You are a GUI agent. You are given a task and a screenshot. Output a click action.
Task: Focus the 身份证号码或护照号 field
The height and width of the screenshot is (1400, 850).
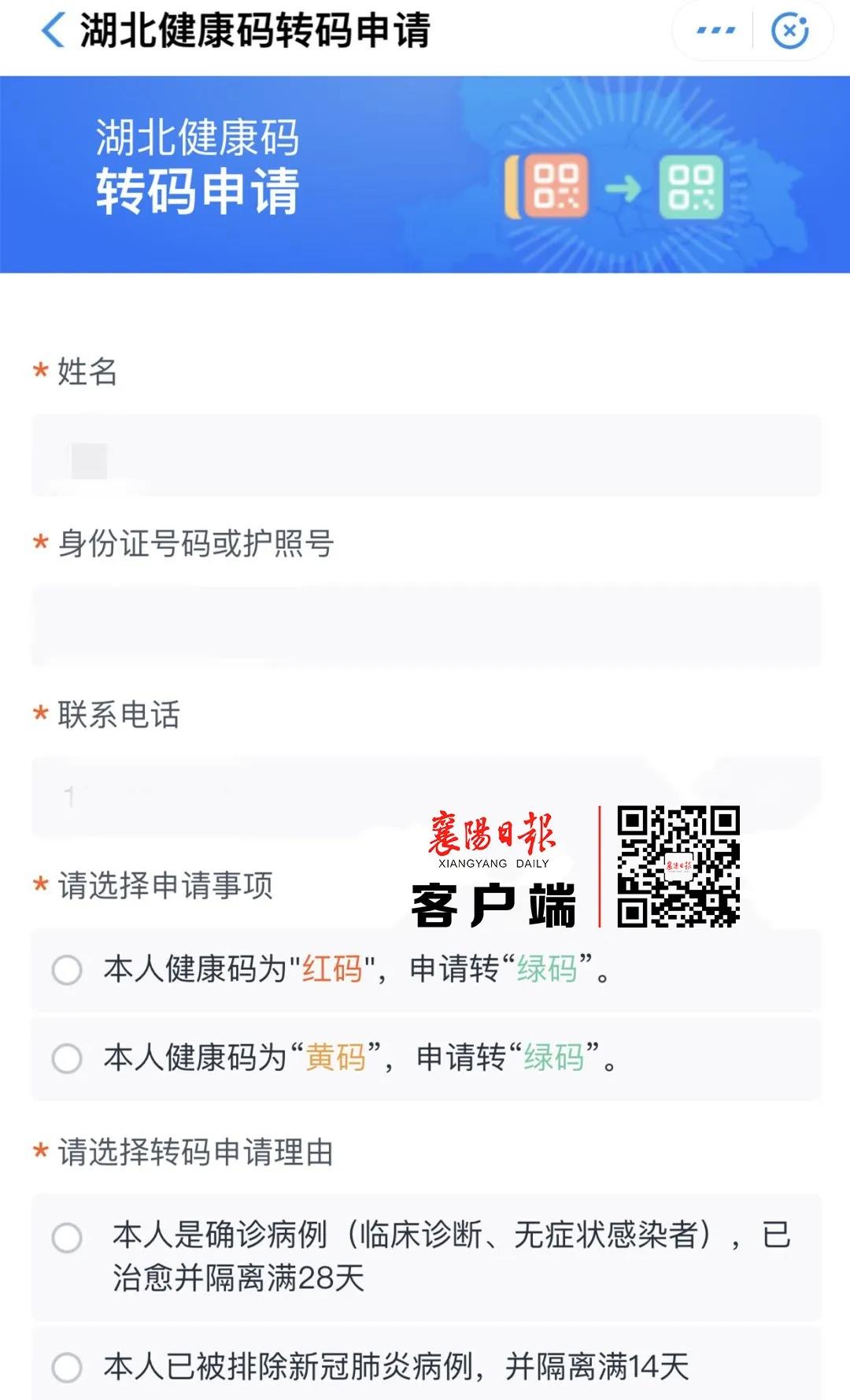425,626
